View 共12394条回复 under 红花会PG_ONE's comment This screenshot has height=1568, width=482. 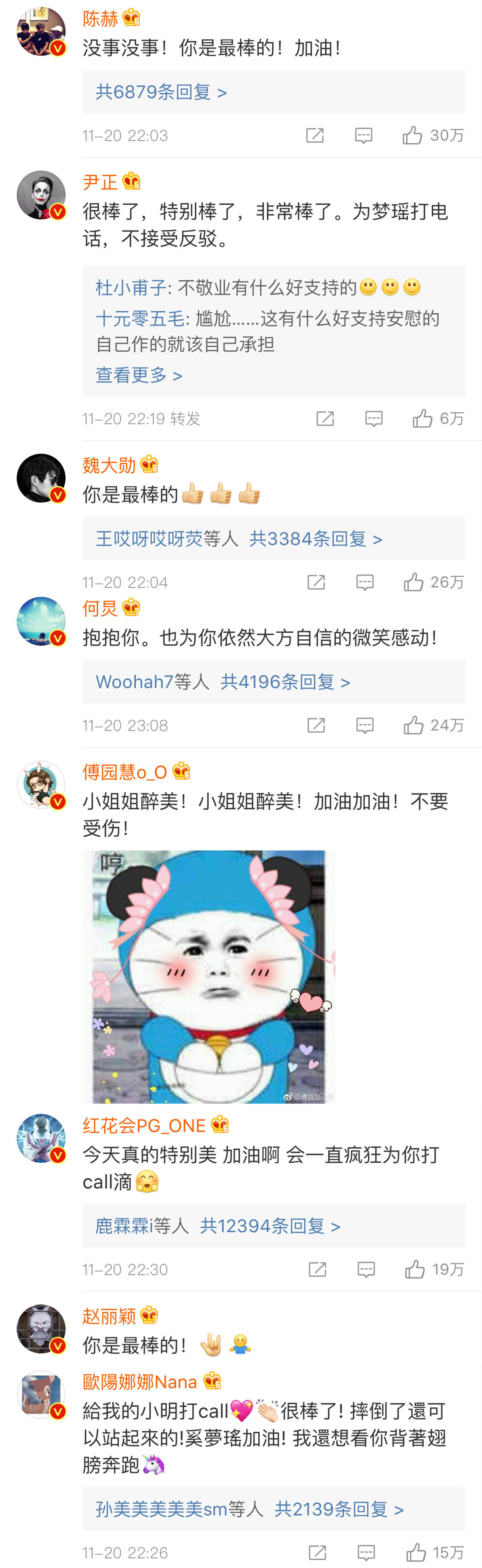(269, 1225)
